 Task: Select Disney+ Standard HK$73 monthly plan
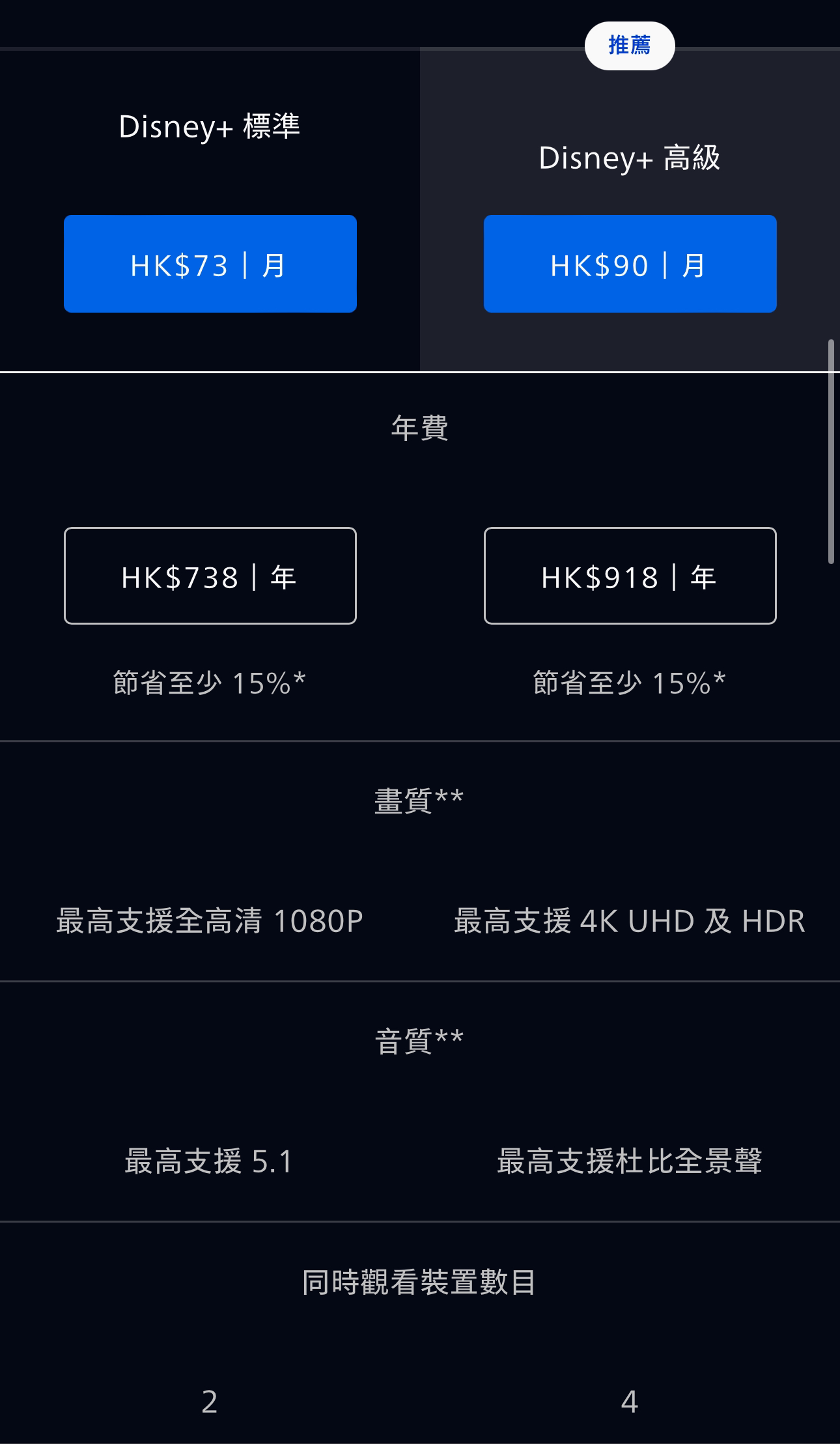pyautogui.click(x=210, y=264)
